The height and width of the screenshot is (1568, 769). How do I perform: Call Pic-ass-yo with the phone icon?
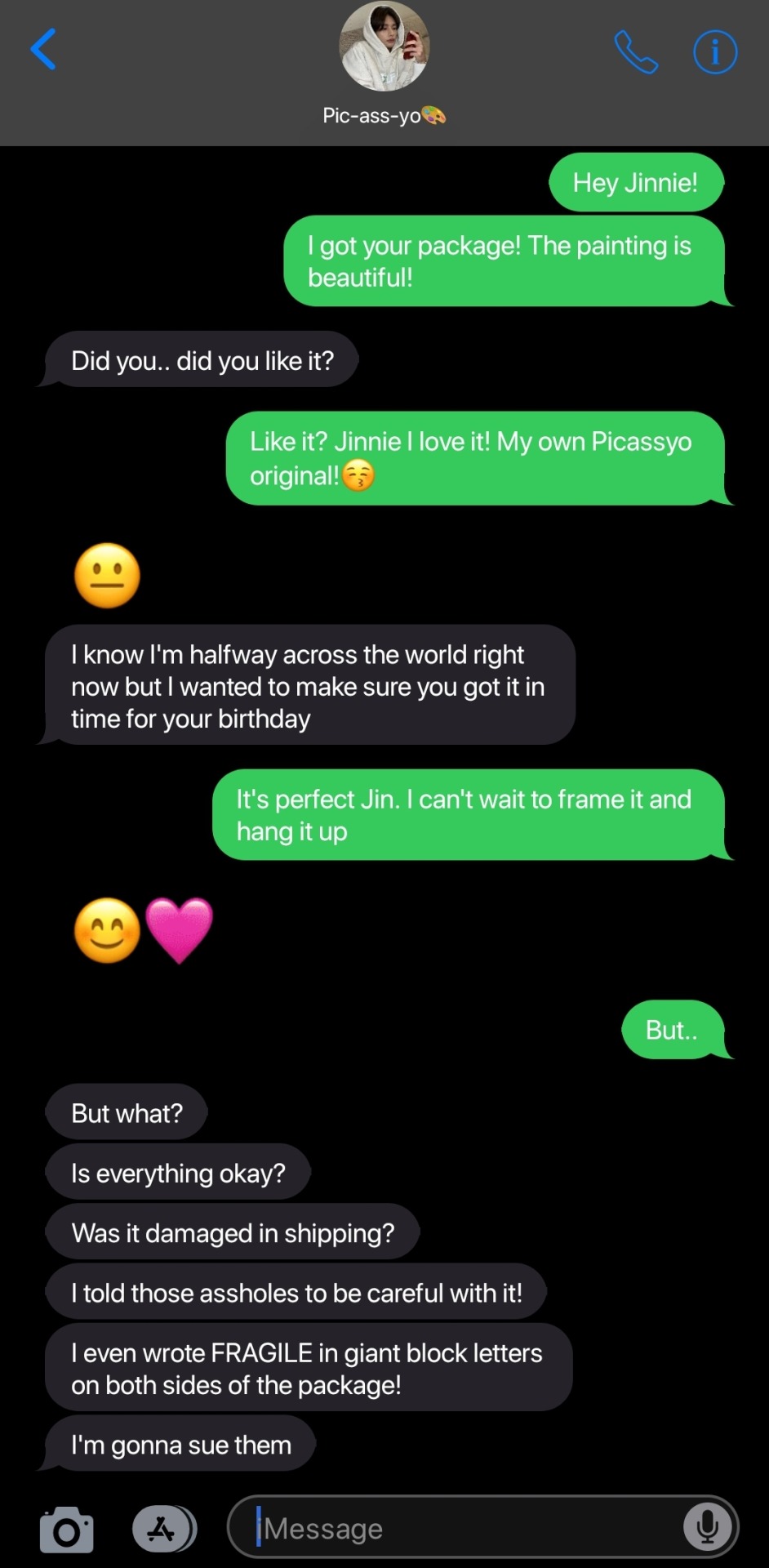pyautogui.click(x=636, y=52)
